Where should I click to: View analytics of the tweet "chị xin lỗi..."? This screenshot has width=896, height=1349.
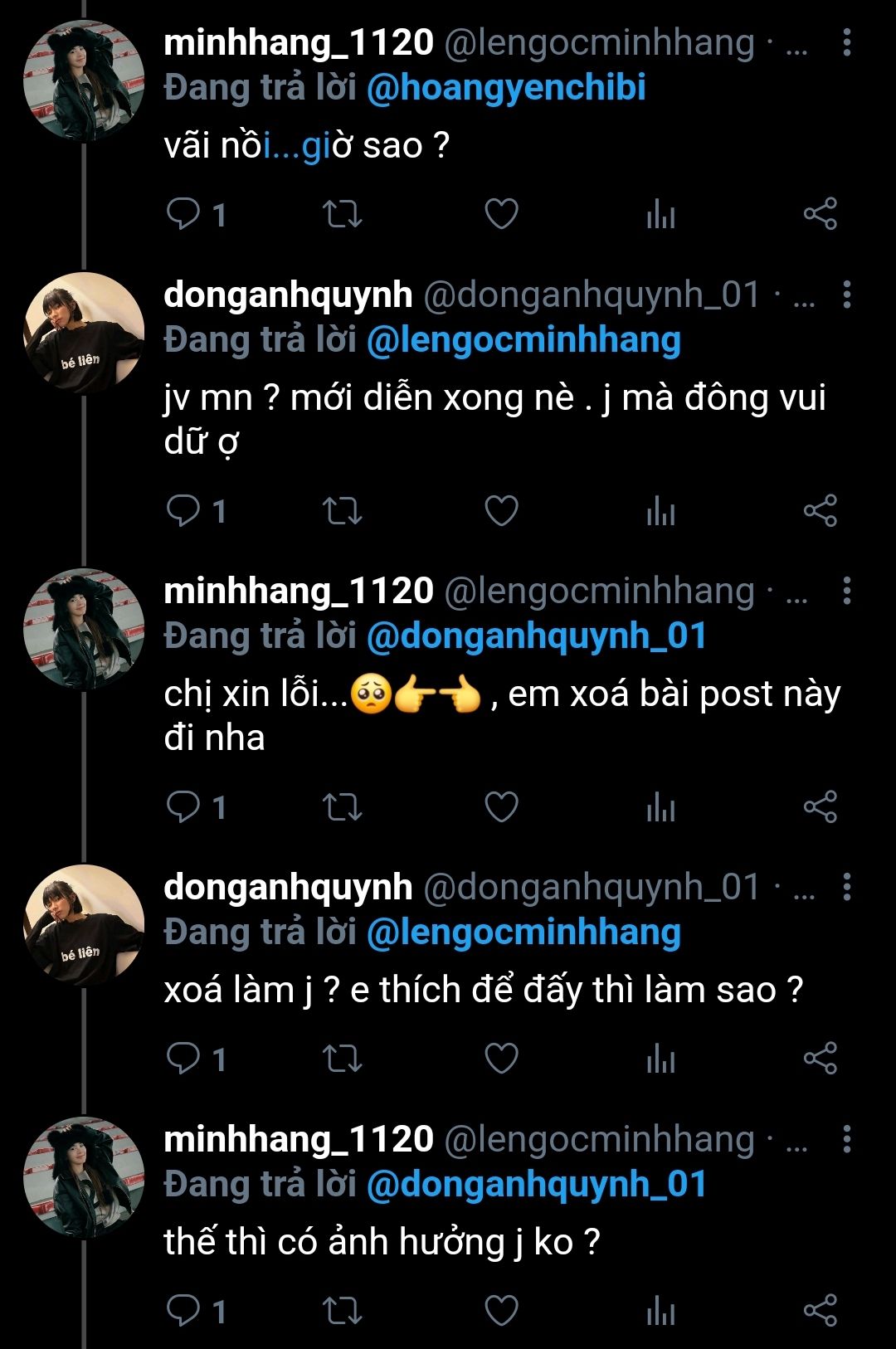(660, 806)
